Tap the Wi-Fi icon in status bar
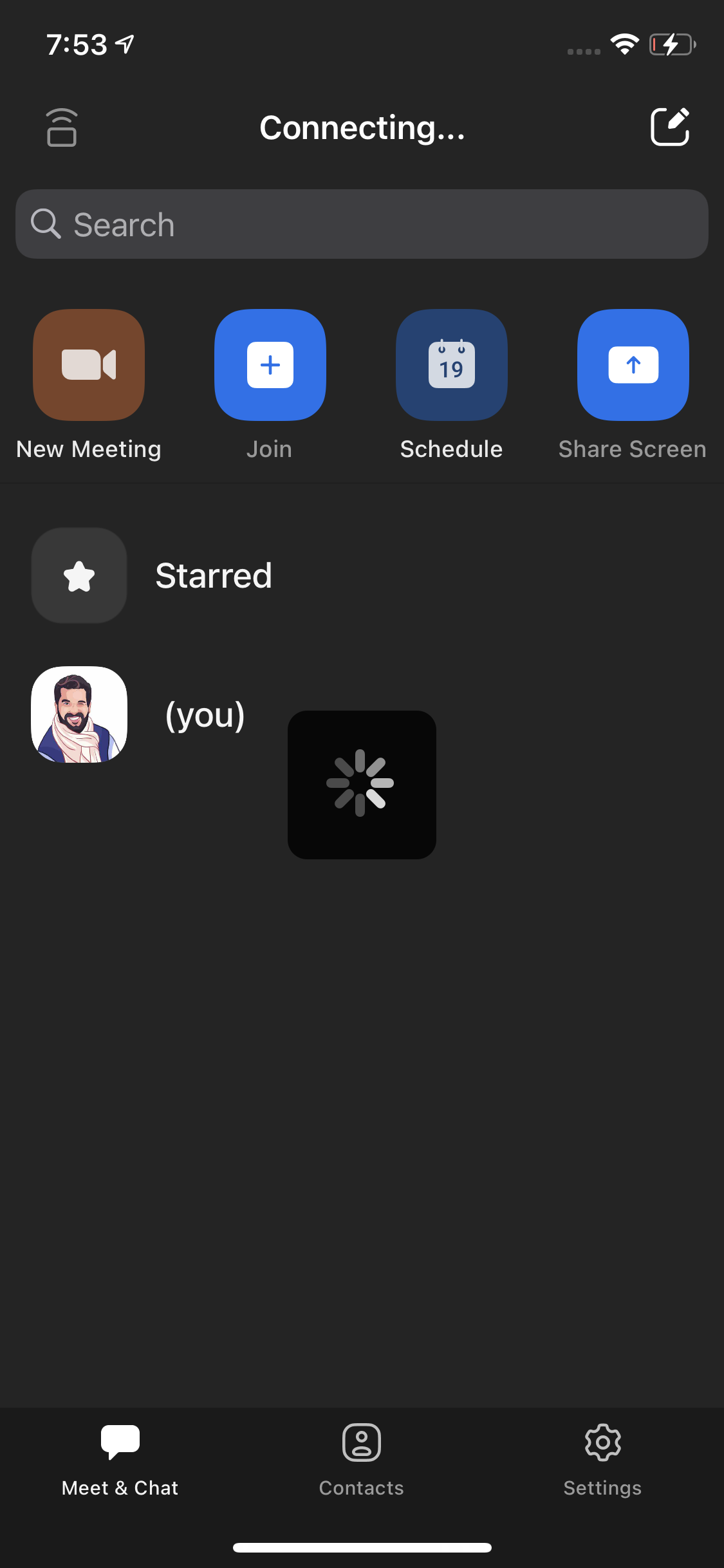This screenshot has width=724, height=1568. click(x=622, y=44)
